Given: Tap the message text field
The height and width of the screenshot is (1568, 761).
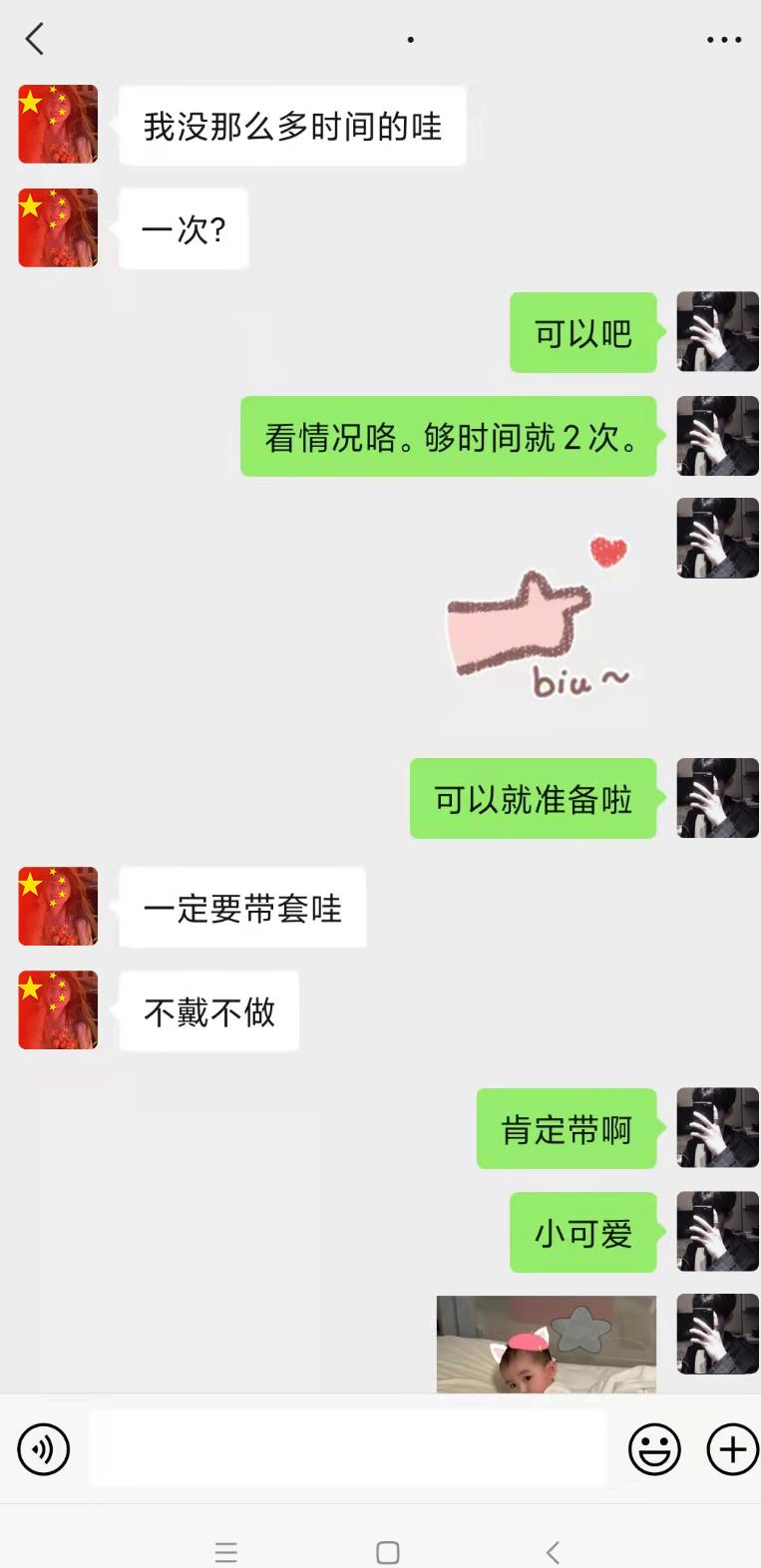Looking at the screenshot, I should (347, 1449).
